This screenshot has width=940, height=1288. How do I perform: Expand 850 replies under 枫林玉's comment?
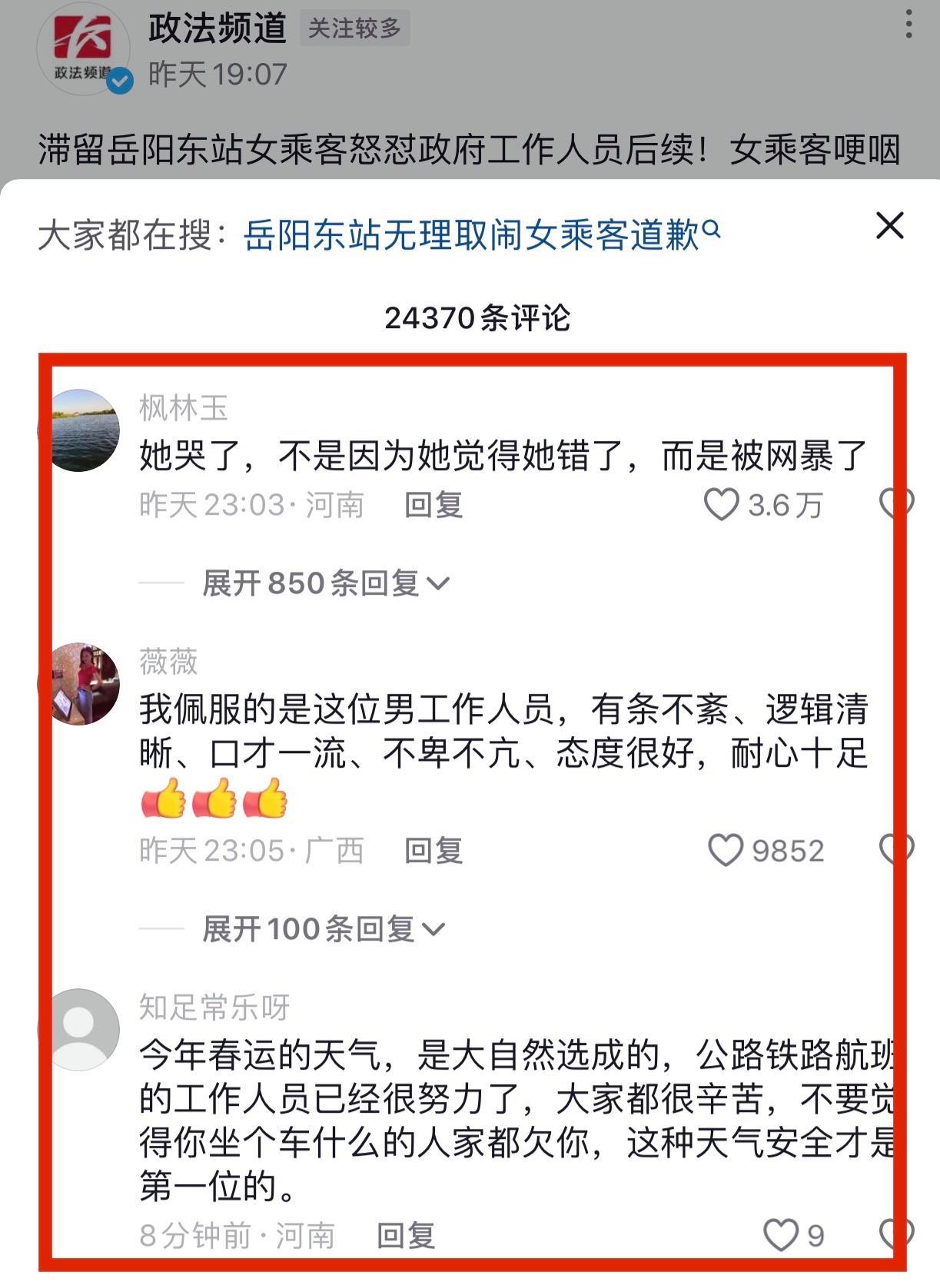[325, 583]
